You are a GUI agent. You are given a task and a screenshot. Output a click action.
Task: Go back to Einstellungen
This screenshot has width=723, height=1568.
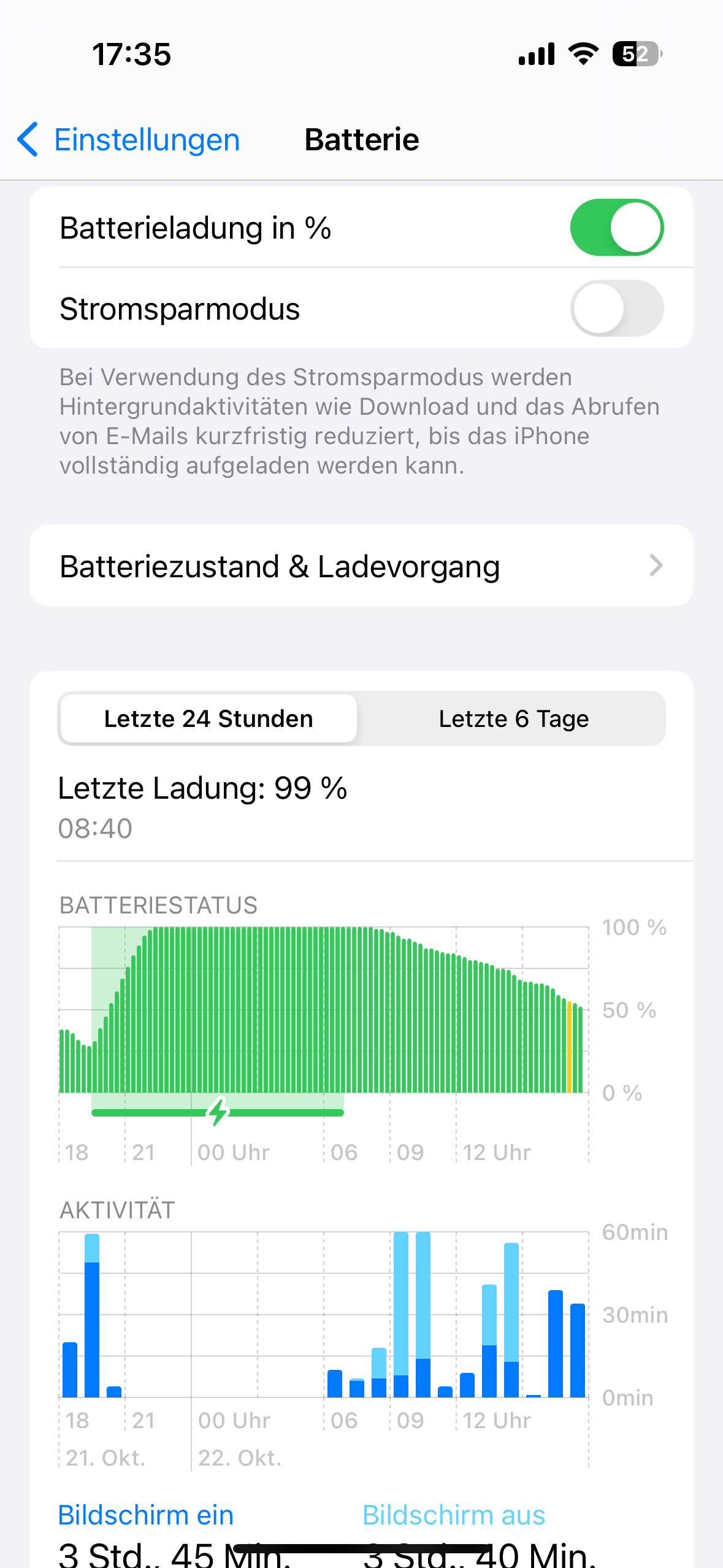pos(128,139)
